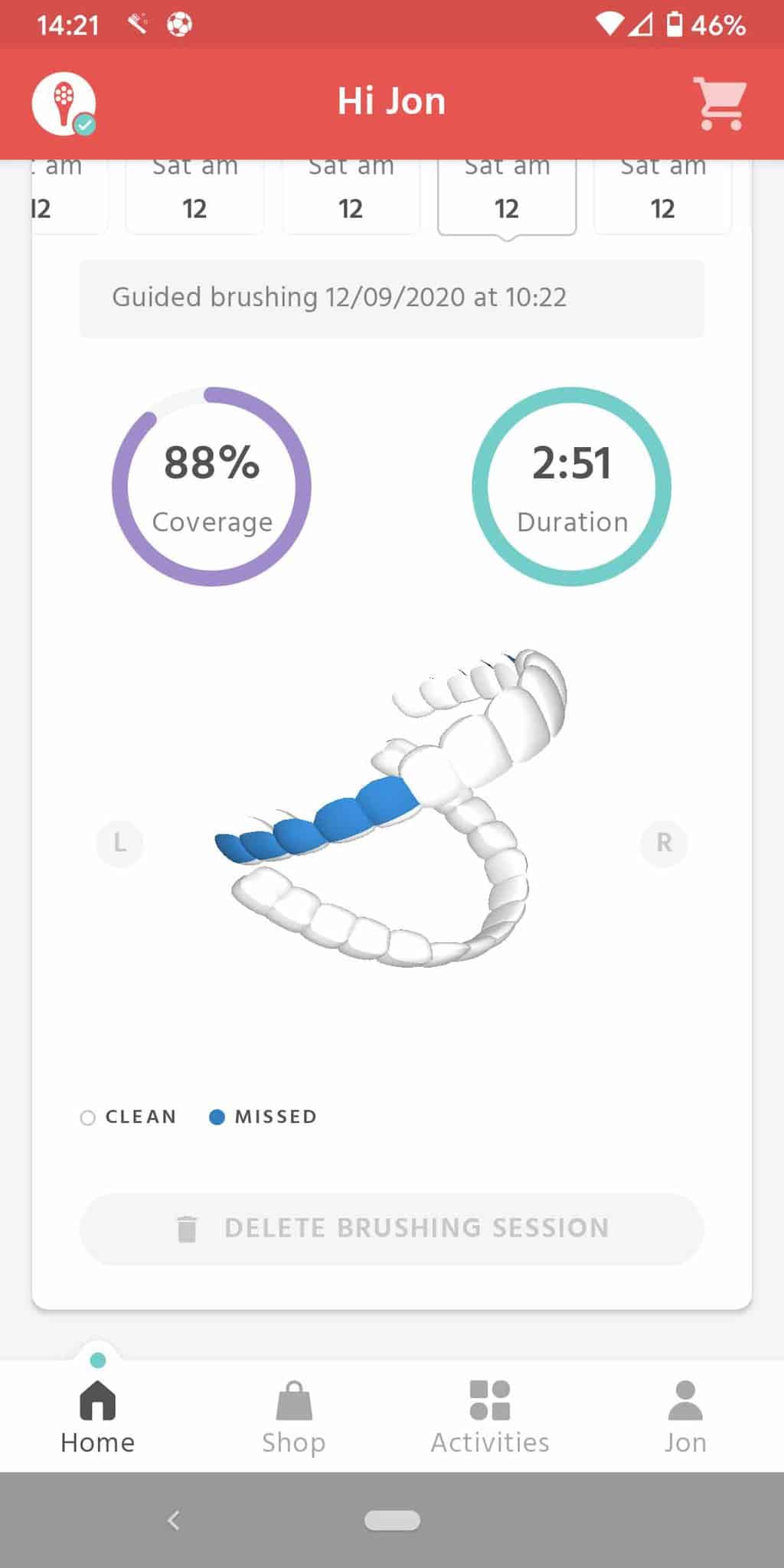784x1568 pixels.
Task: Open the shopping cart
Action: click(x=719, y=103)
